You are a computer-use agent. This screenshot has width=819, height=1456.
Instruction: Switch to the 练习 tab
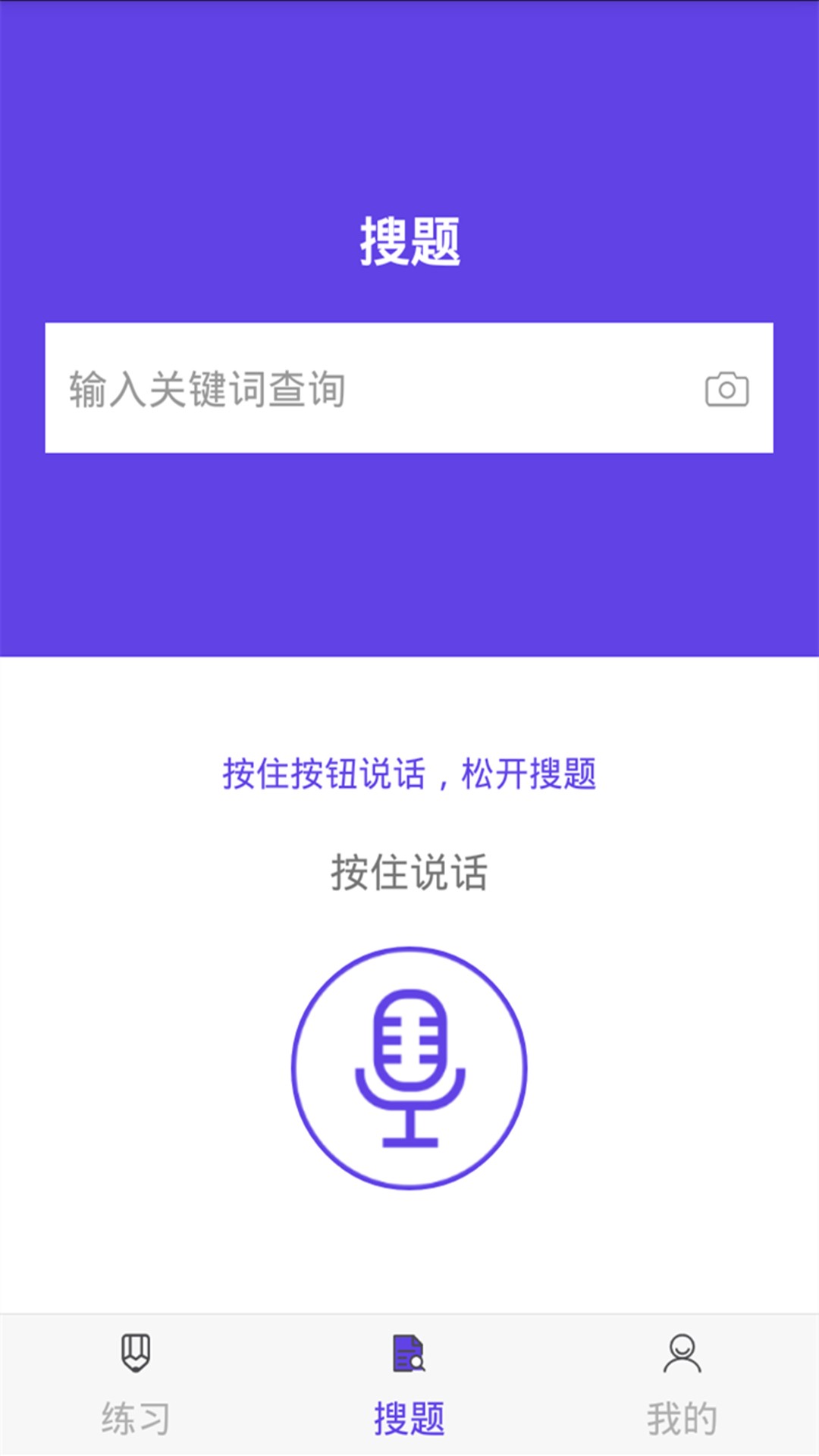(x=136, y=1395)
